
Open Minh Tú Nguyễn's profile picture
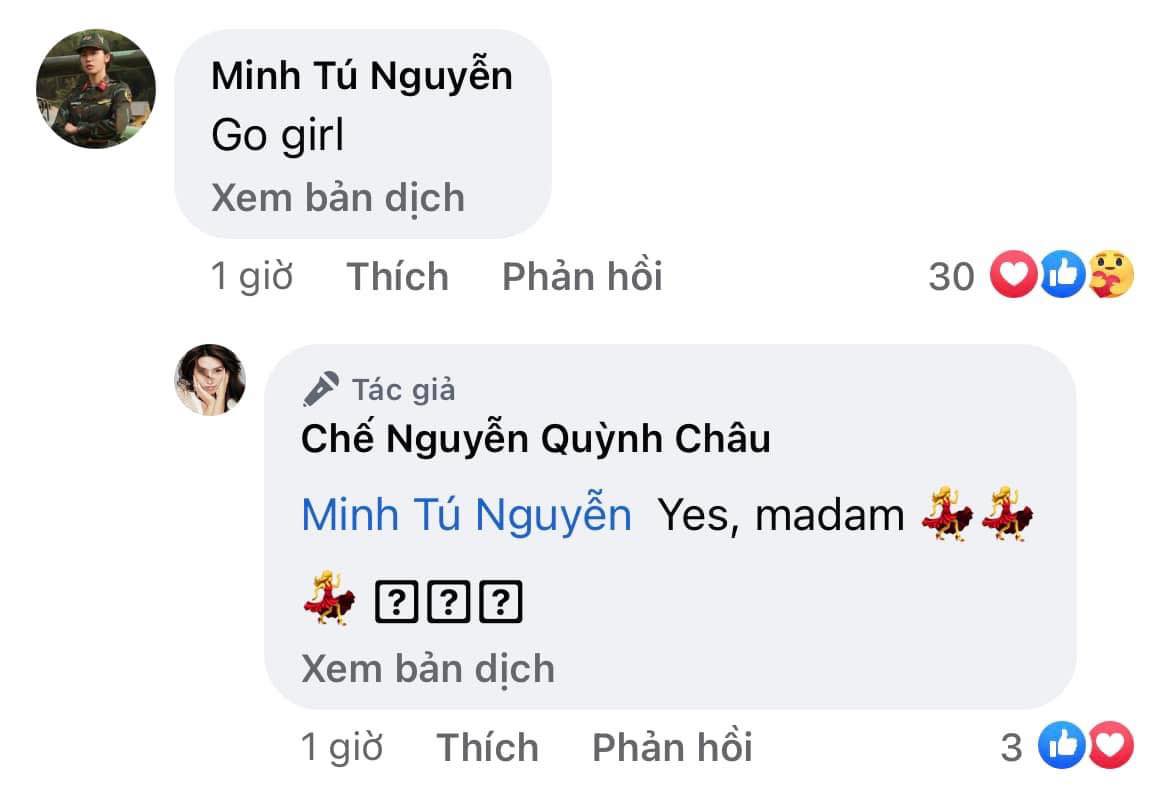click(x=96, y=88)
